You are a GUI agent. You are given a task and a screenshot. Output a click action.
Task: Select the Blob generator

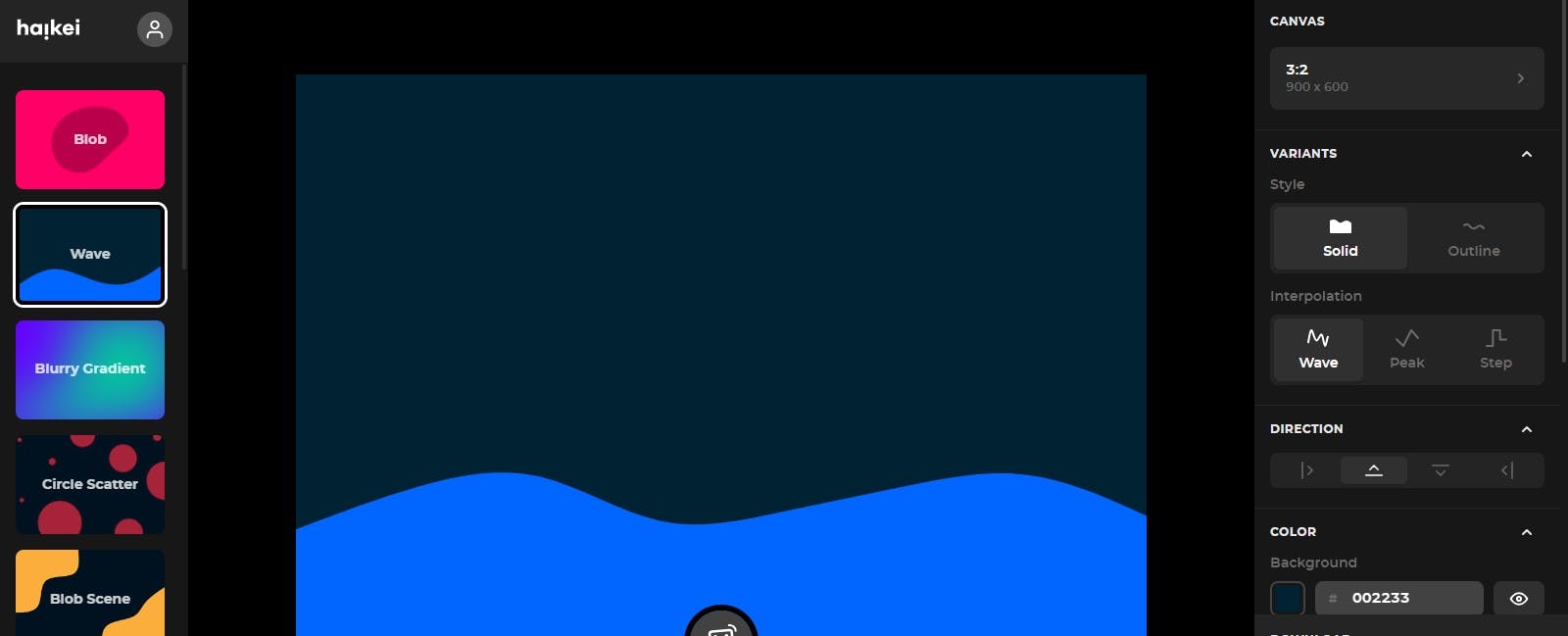(90, 139)
